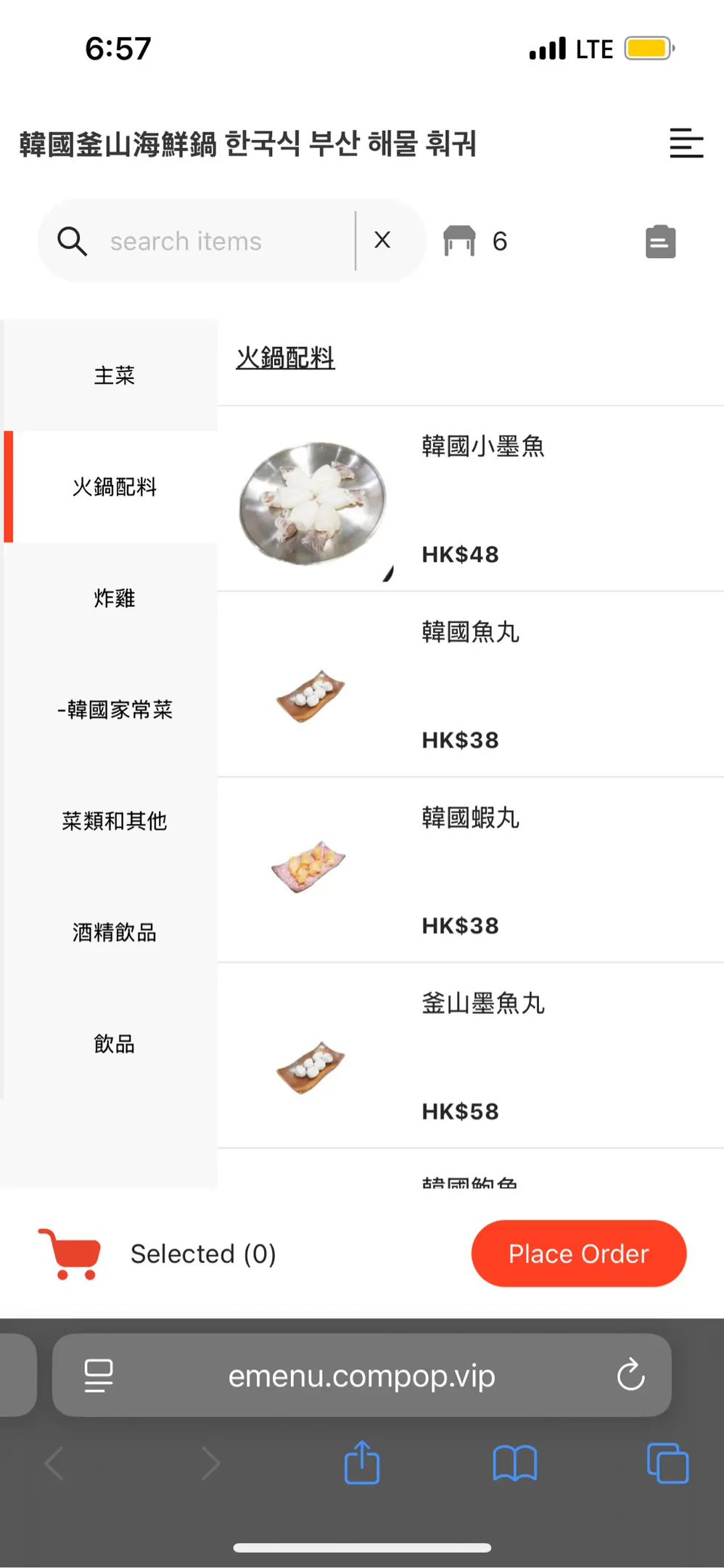Open the order list clipboard icon
The width and height of the screenshot is (724, 1568).
click(660, 242)
